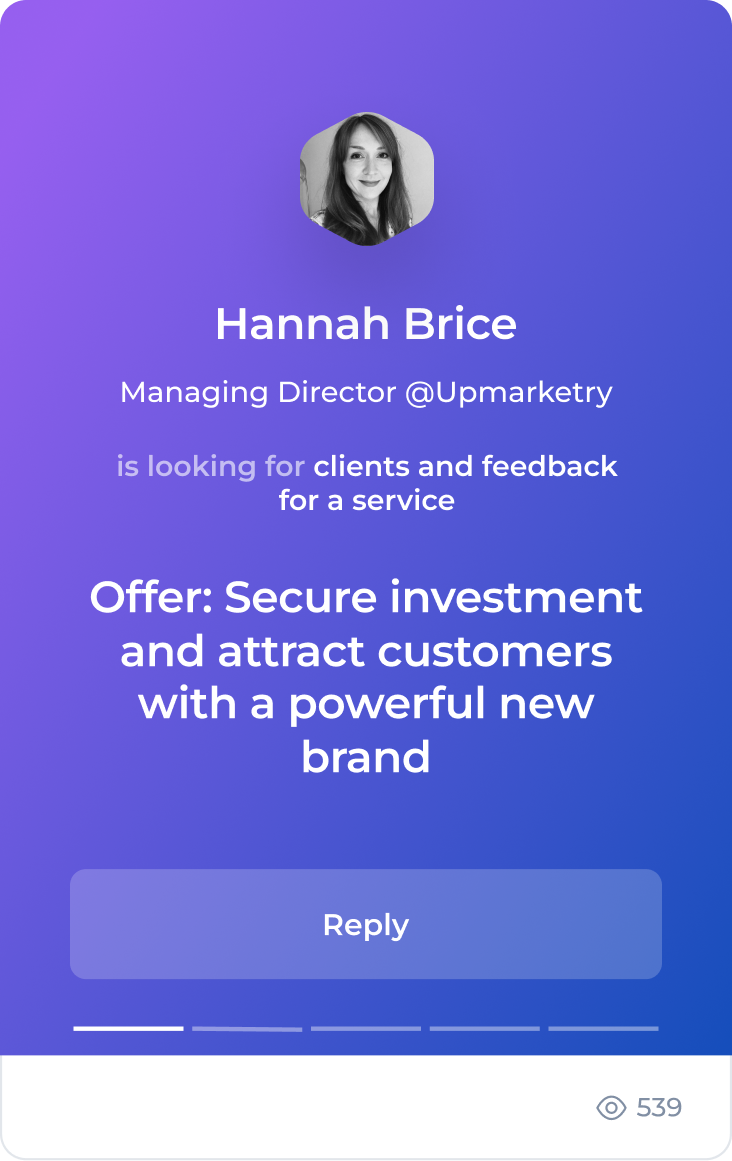Click the 'clients and feedback' highlighted text

tap(465, 466)
